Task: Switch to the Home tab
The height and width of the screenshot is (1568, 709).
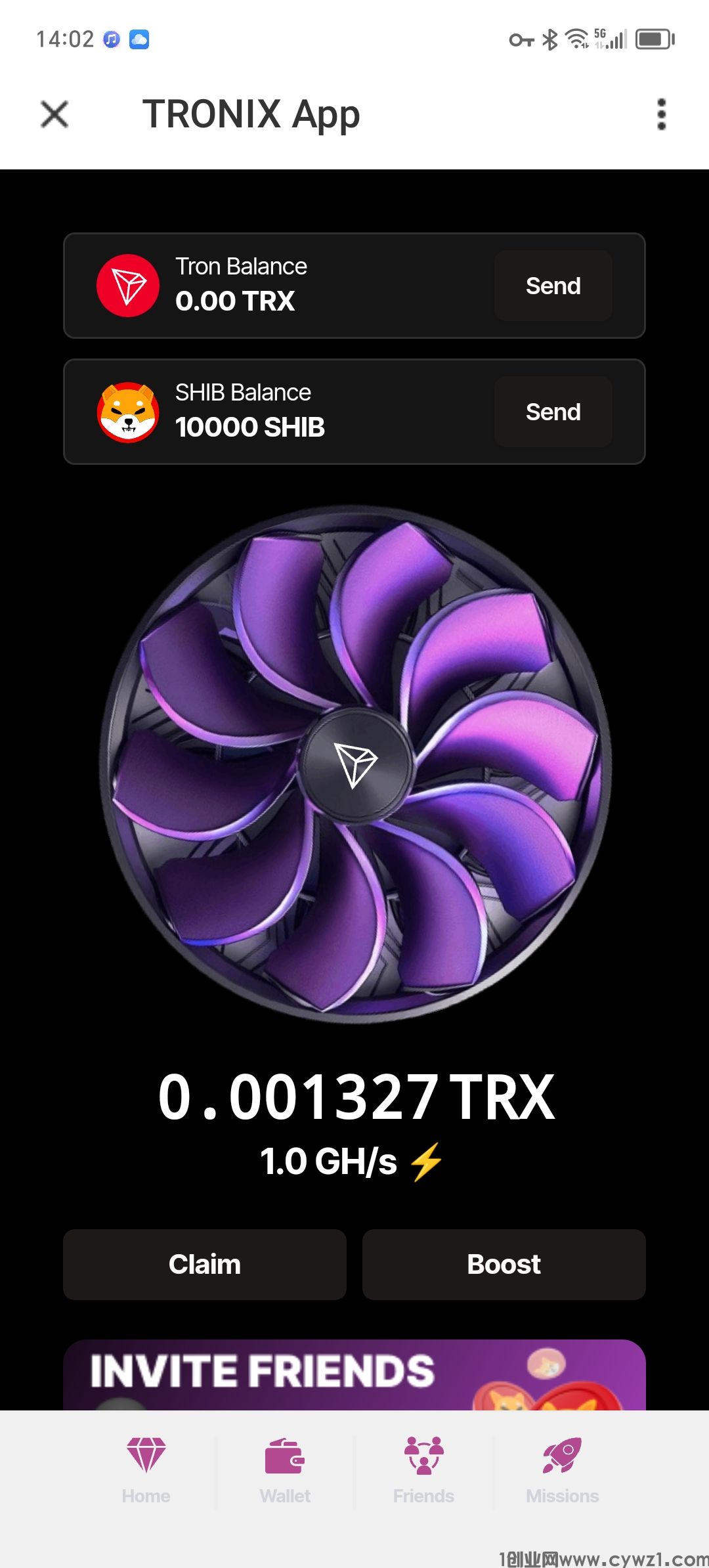Action: (146, 1471)
